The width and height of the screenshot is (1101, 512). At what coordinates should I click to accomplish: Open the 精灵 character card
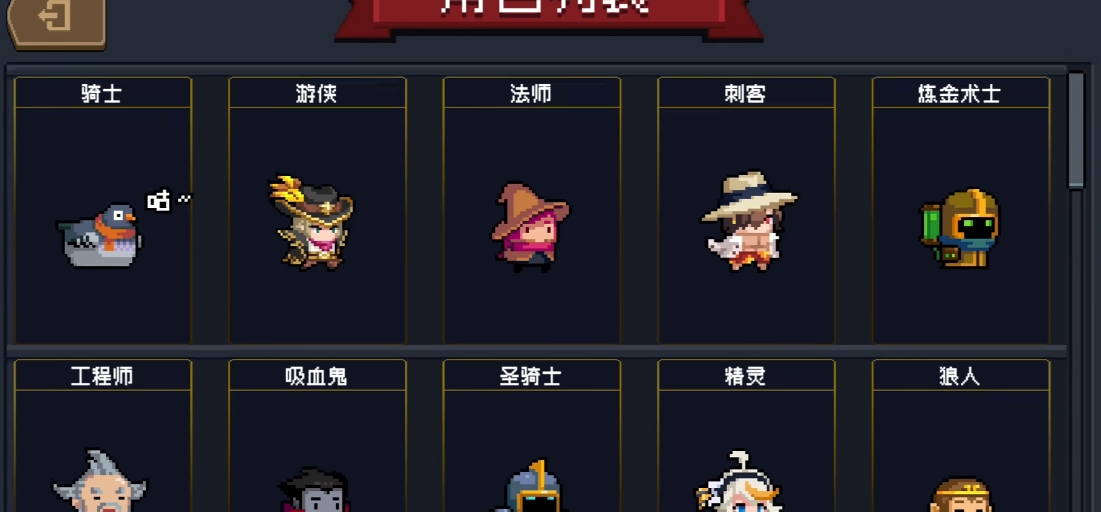(x=746, y=445)
